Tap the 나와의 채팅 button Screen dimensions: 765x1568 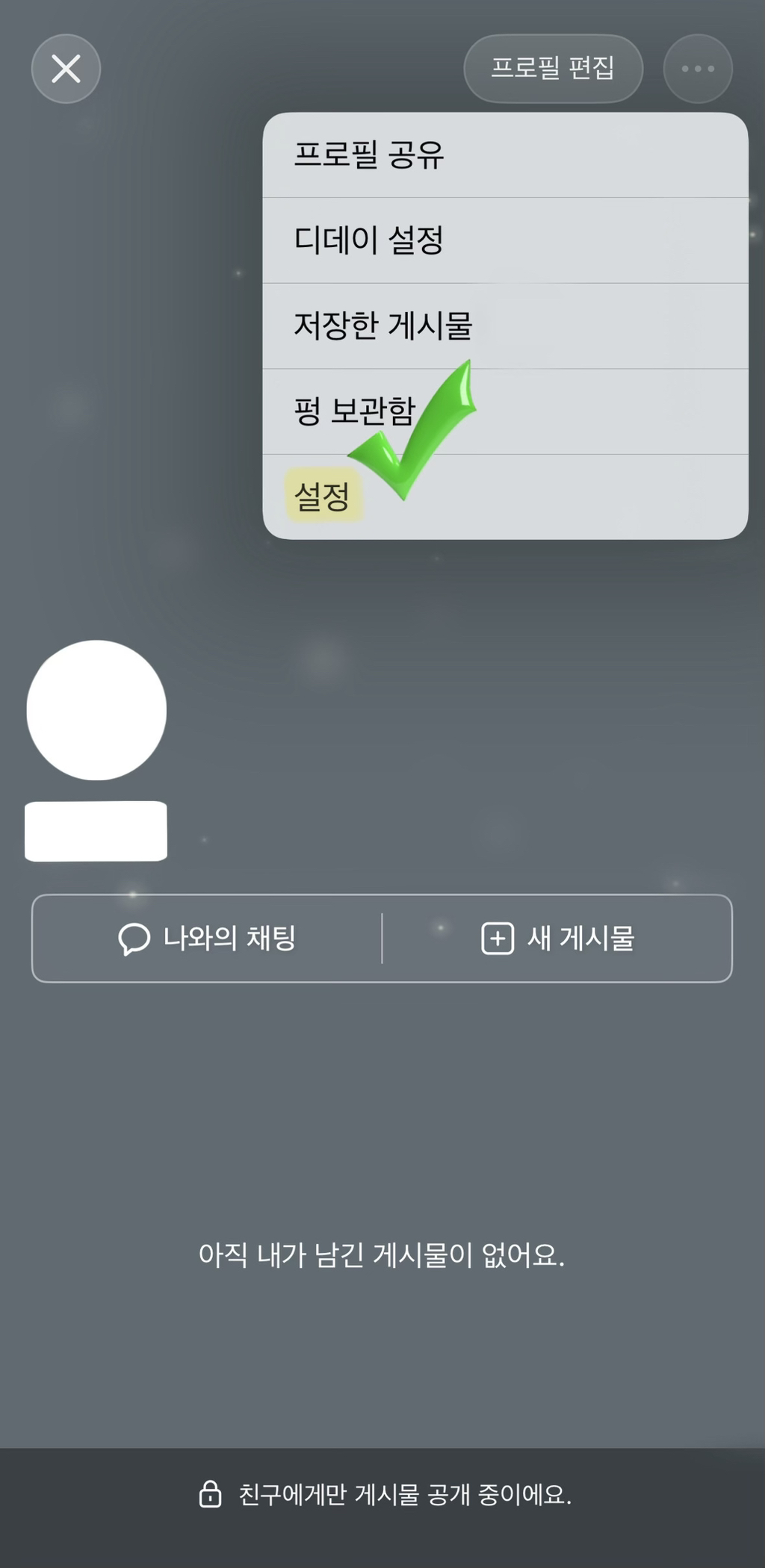pyautogui.click(x=205, y=939)
